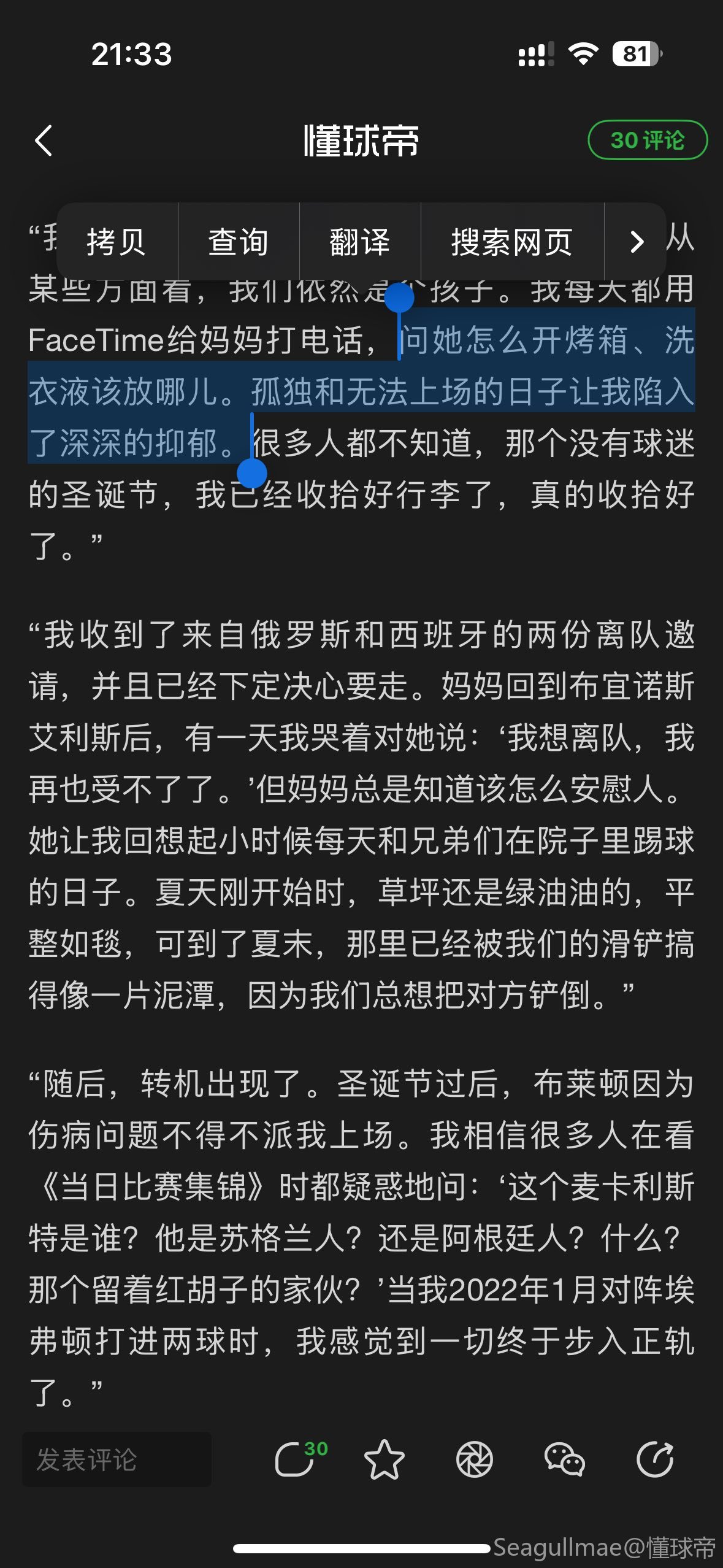
Task: Search the web with 搜索网页
Action: coord(511,242)
